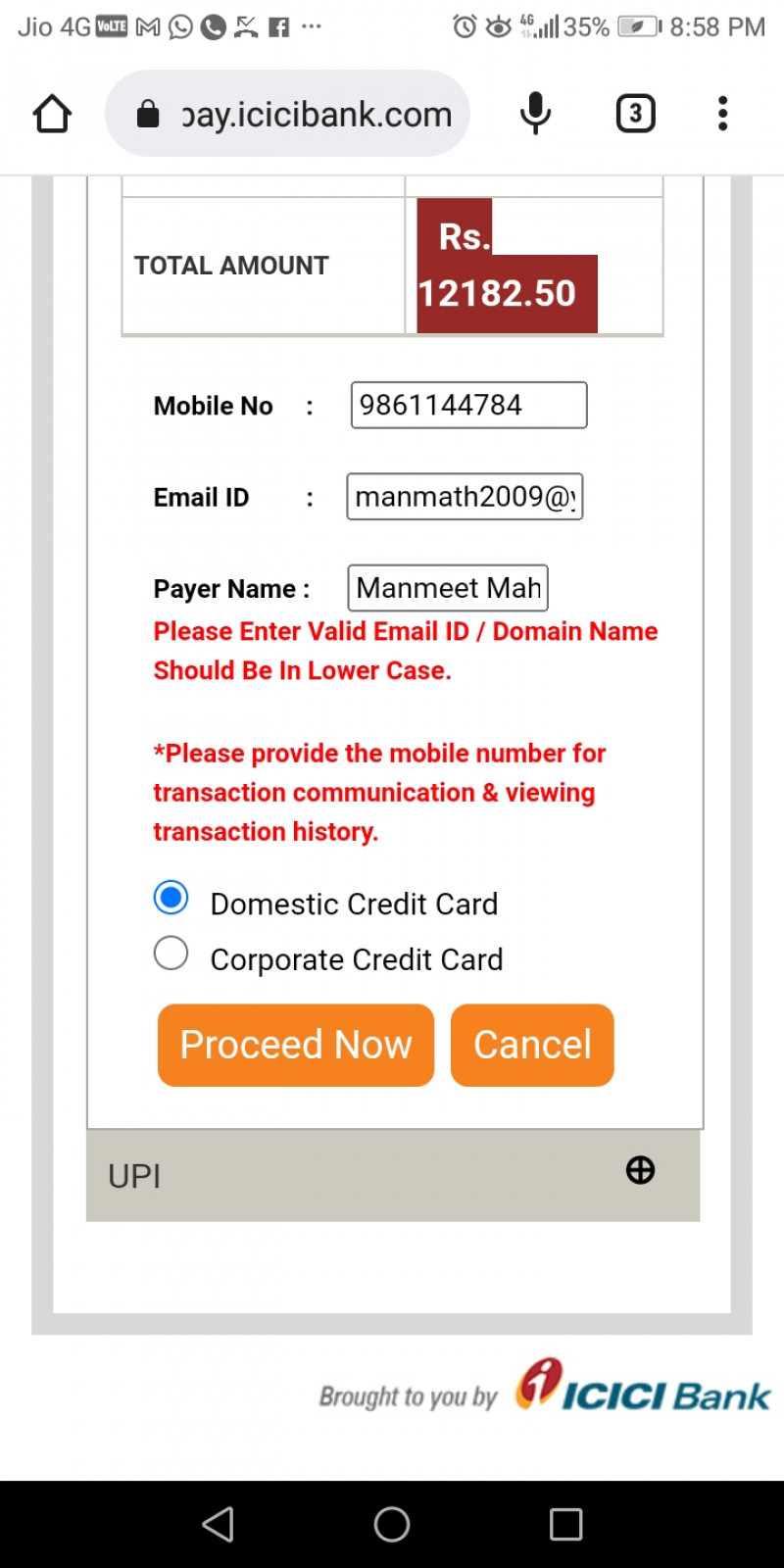Screen dimensions: 784x1568
Task: Open the browser home page
Action: pyautogui.click(x=52, y=114)
